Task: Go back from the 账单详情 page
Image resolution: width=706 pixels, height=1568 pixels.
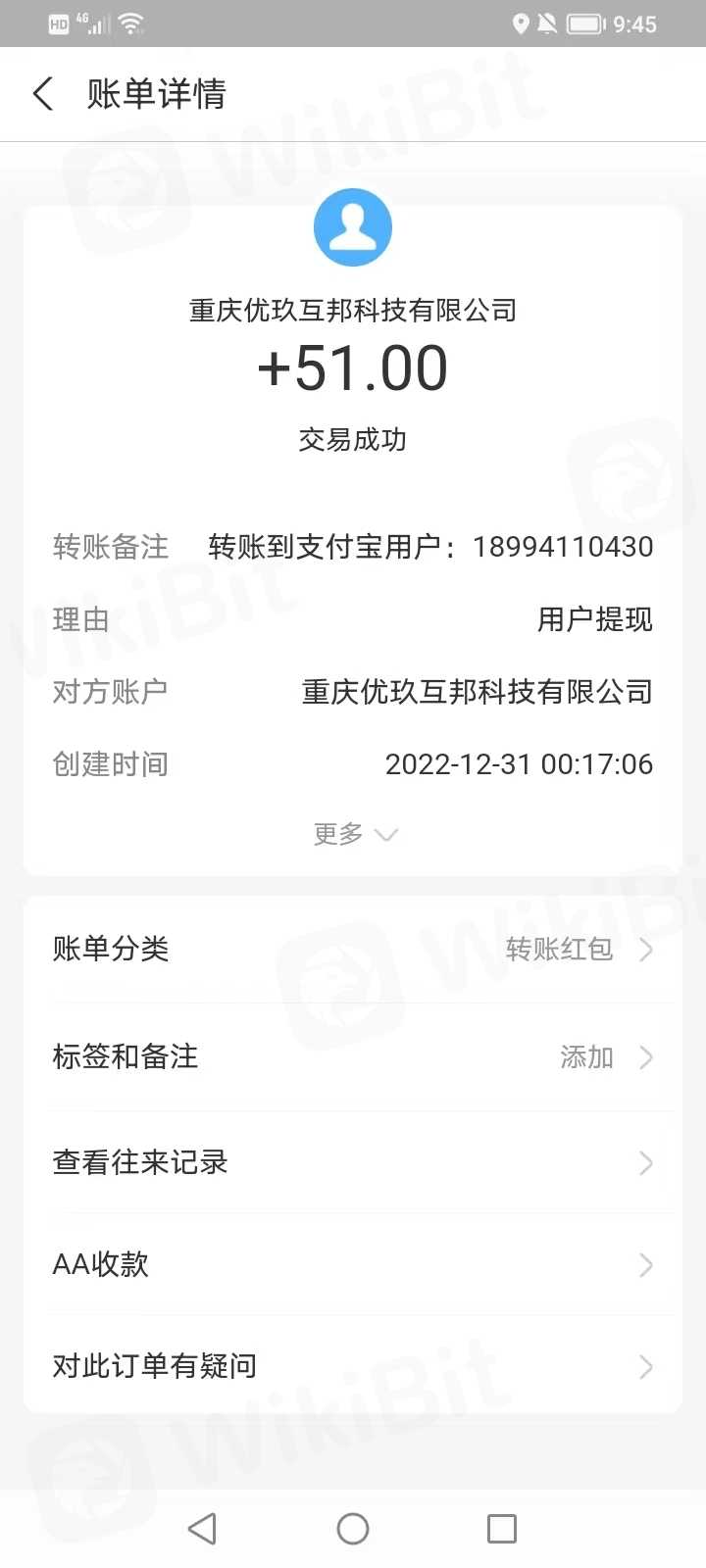Action: [43, 94]
